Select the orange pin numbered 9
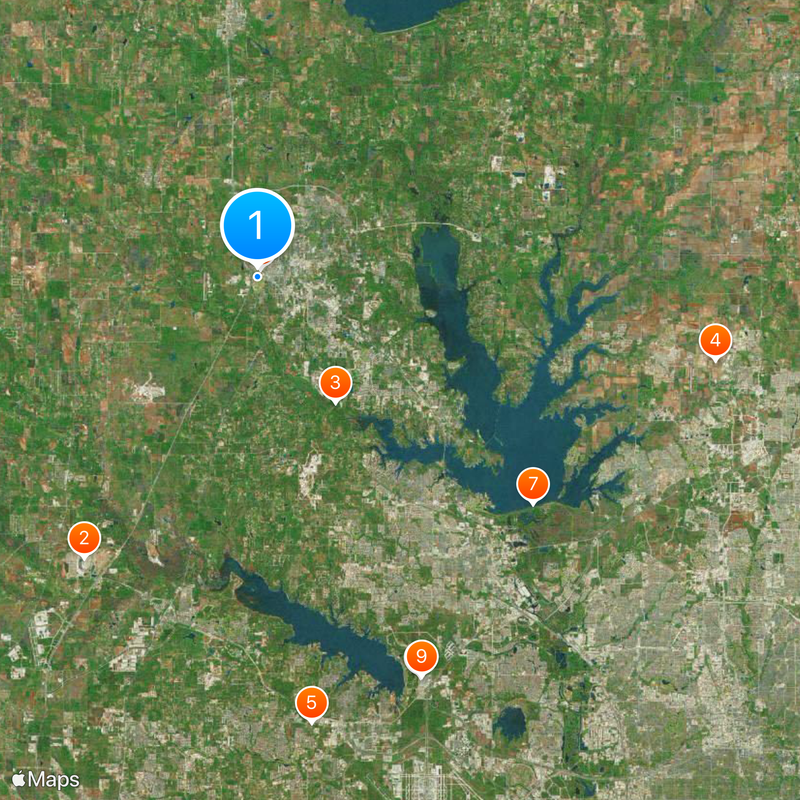The height and width of the screenshot is (800, 800). (421, 657)
